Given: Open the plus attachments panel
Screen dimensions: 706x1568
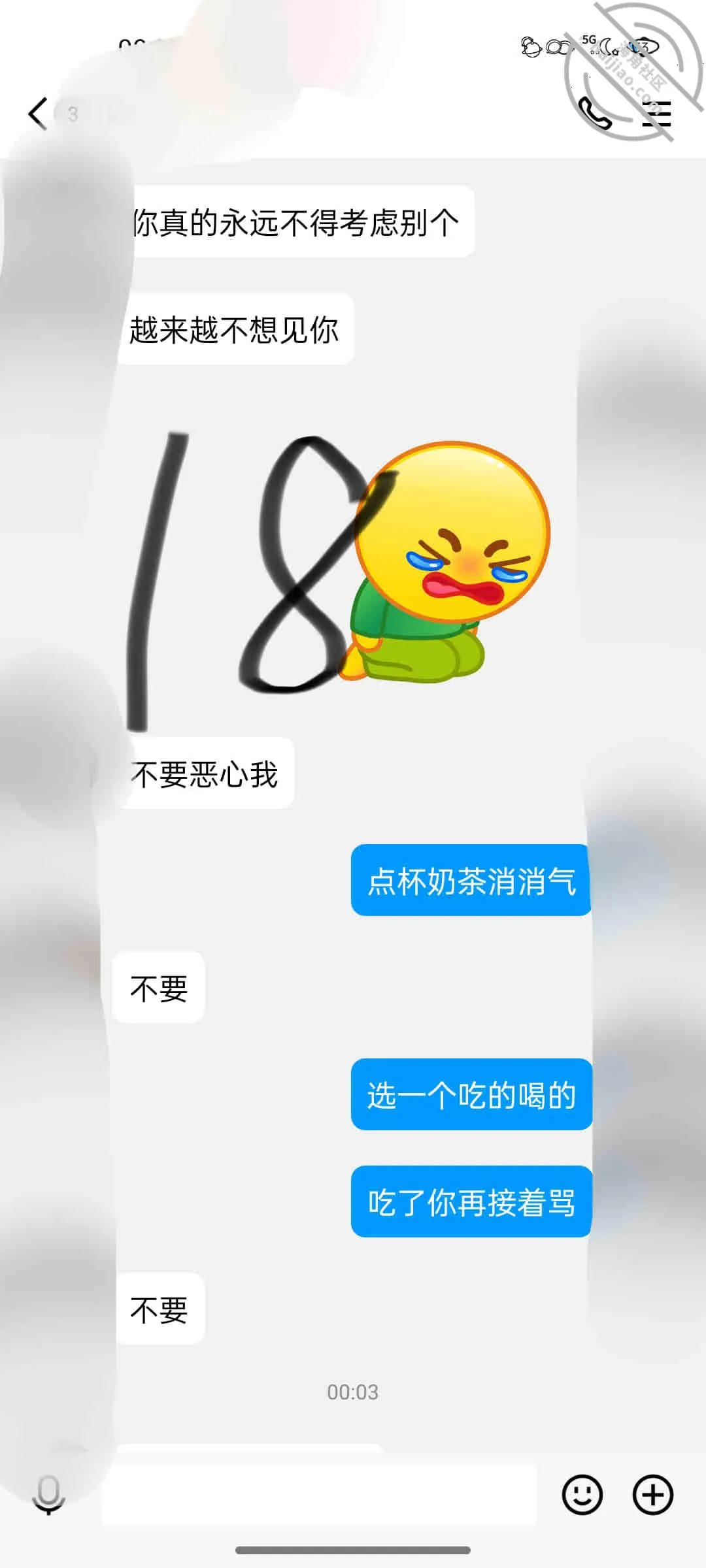Looking at the screenshot, I should [653, 1494].
